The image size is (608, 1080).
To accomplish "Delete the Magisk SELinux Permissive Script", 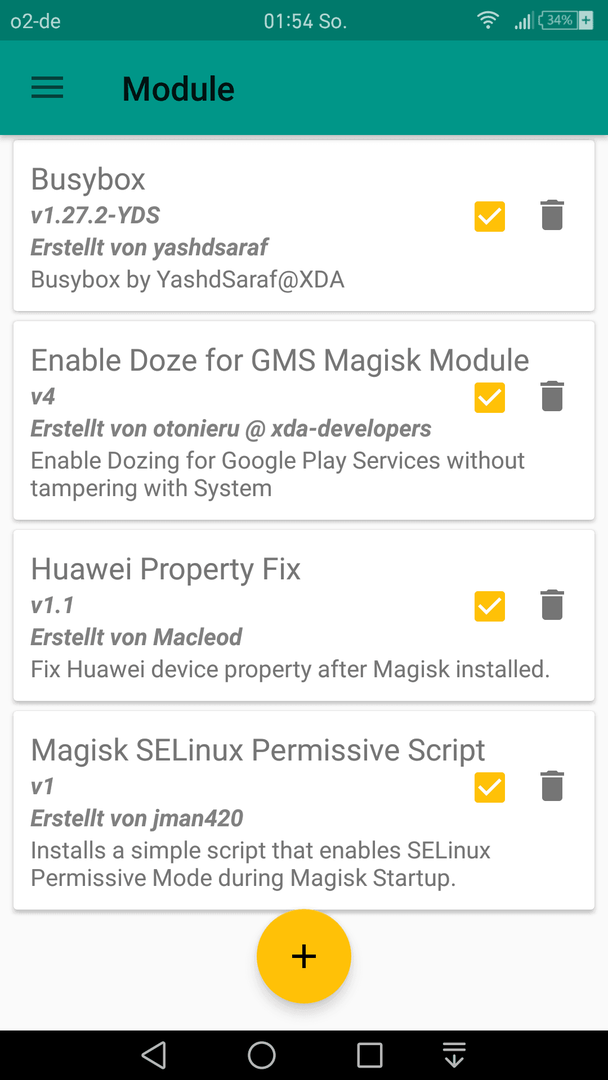I will click(x=552, y=786).
